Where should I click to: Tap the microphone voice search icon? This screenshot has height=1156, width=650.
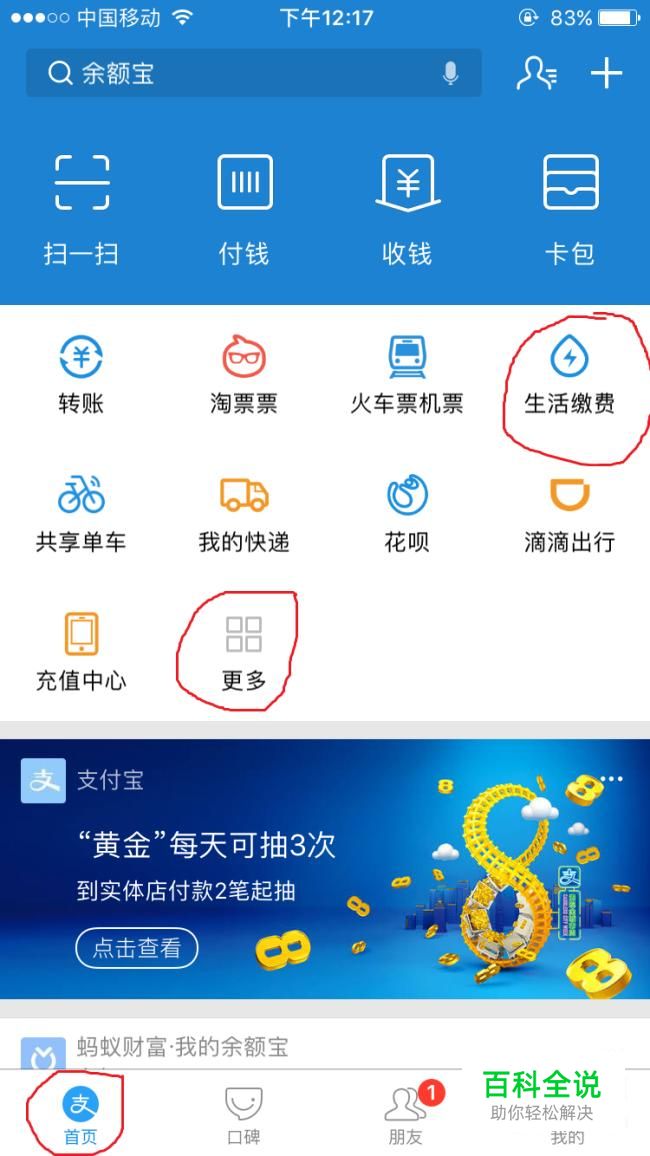(x=451, y=74)
